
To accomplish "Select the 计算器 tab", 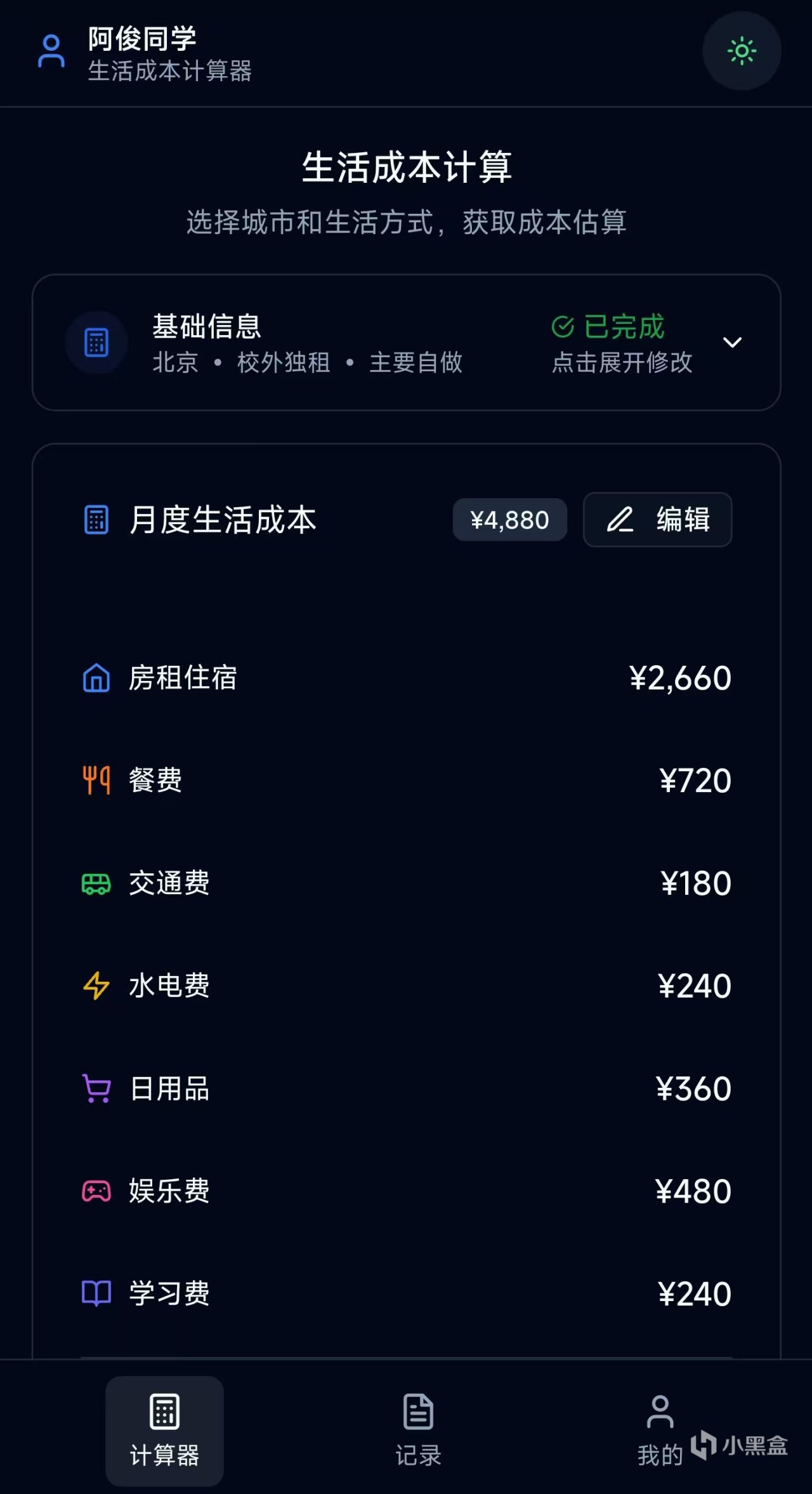I will click(164, 1431).
